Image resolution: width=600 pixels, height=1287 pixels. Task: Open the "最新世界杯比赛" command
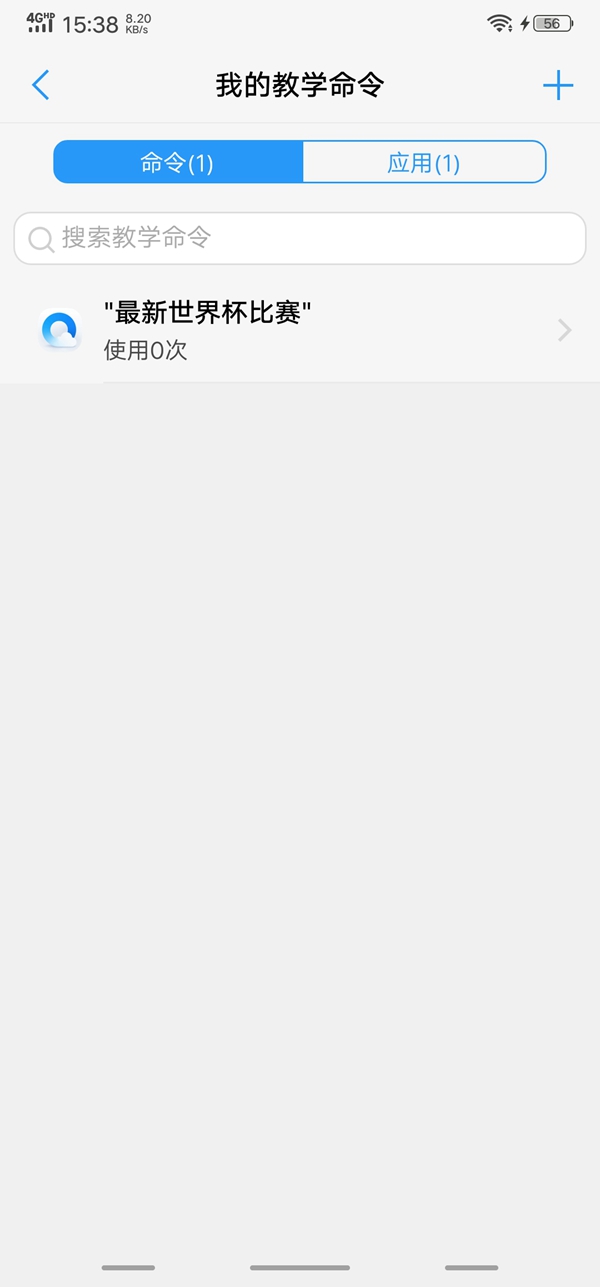[x=300, y=330]
